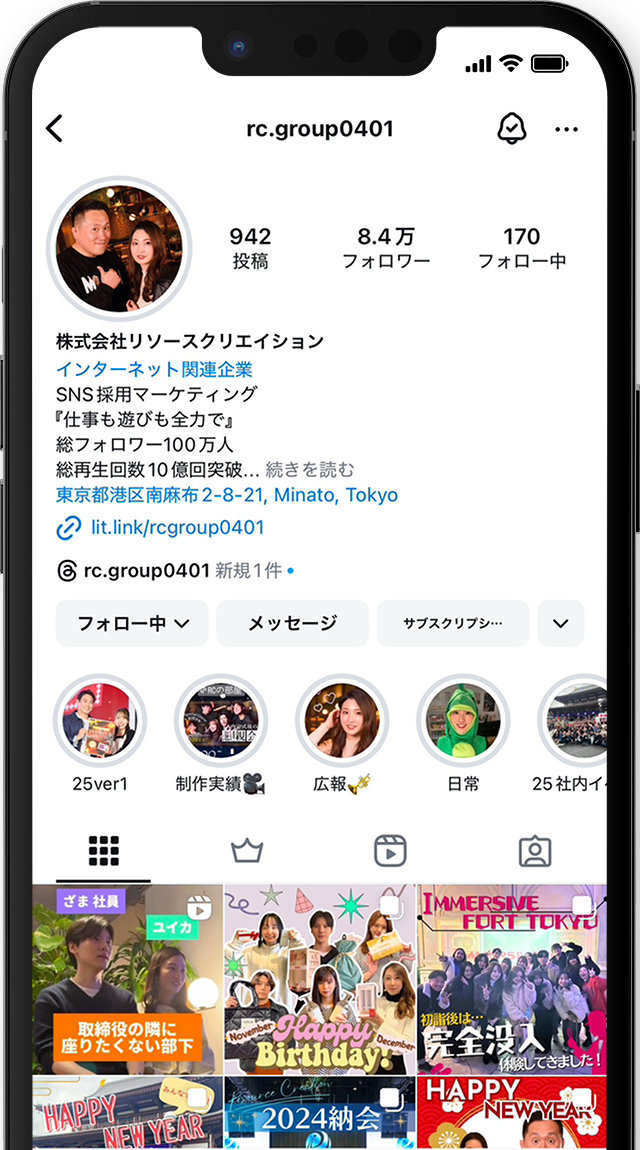Send a message with the メッセージ button
Image resolution: width=640 pixels, height=1150 pixels.
click(292, 623)
